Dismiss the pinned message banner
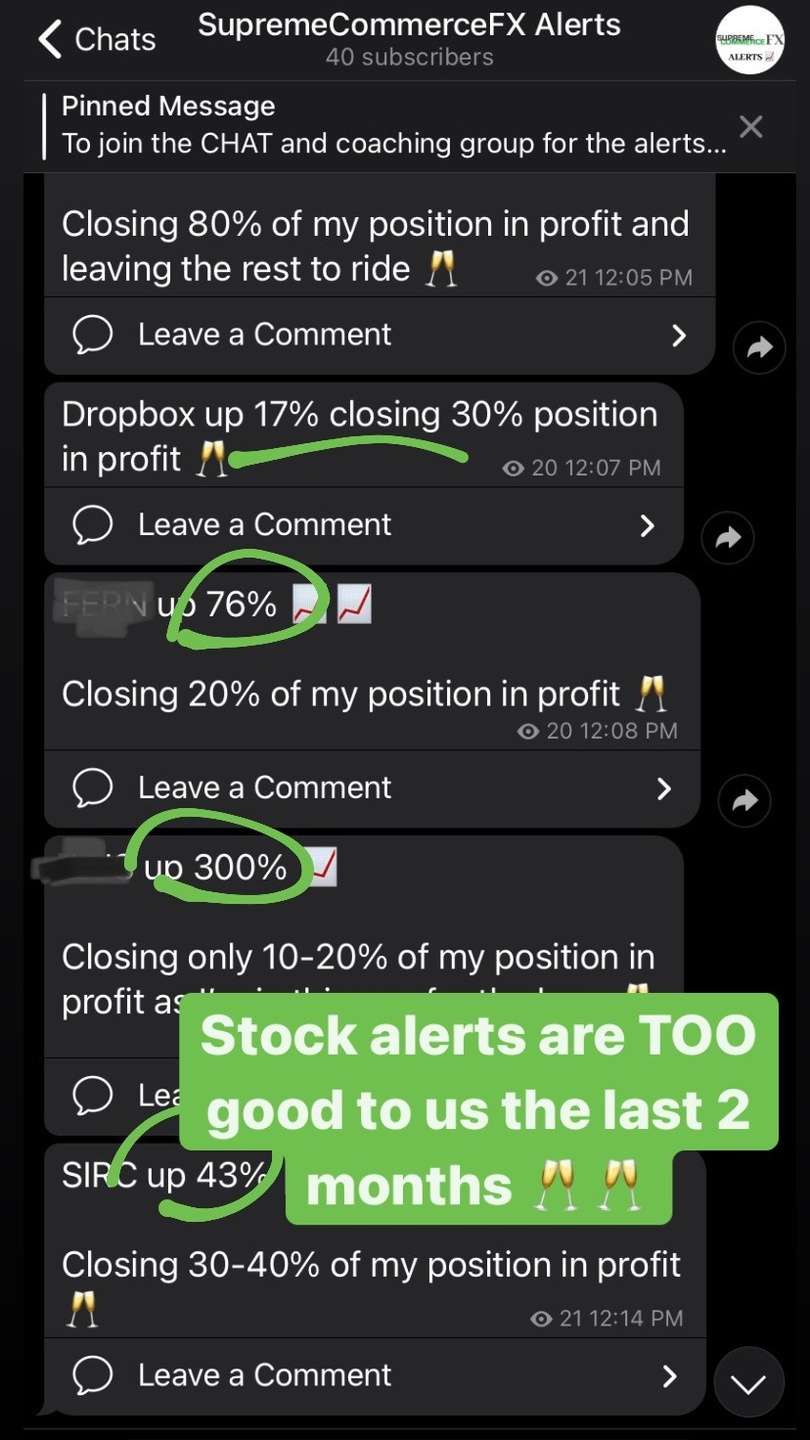The width and height of the screenshot is (810, 1440). click(750, 126)
